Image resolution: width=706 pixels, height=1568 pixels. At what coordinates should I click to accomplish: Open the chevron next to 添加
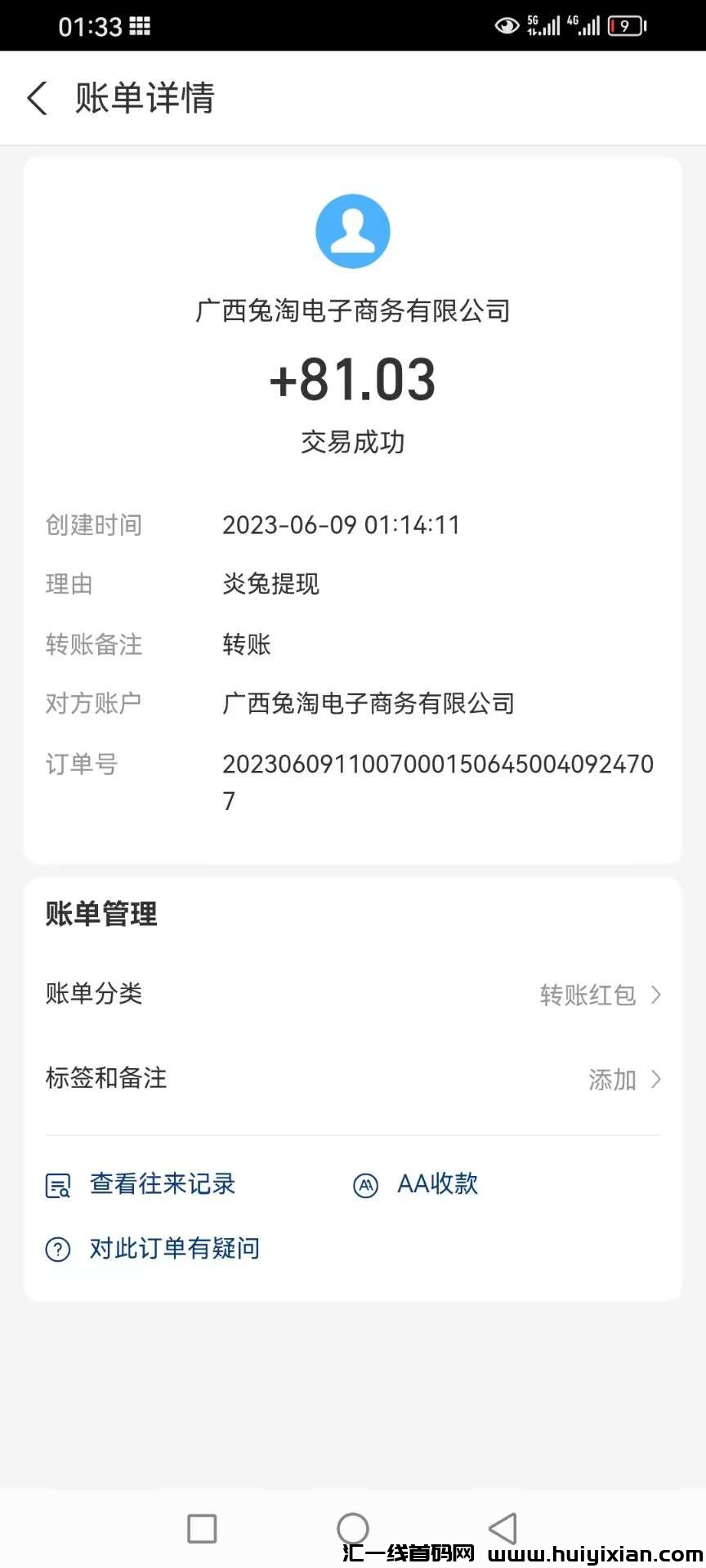(655, 1080)
